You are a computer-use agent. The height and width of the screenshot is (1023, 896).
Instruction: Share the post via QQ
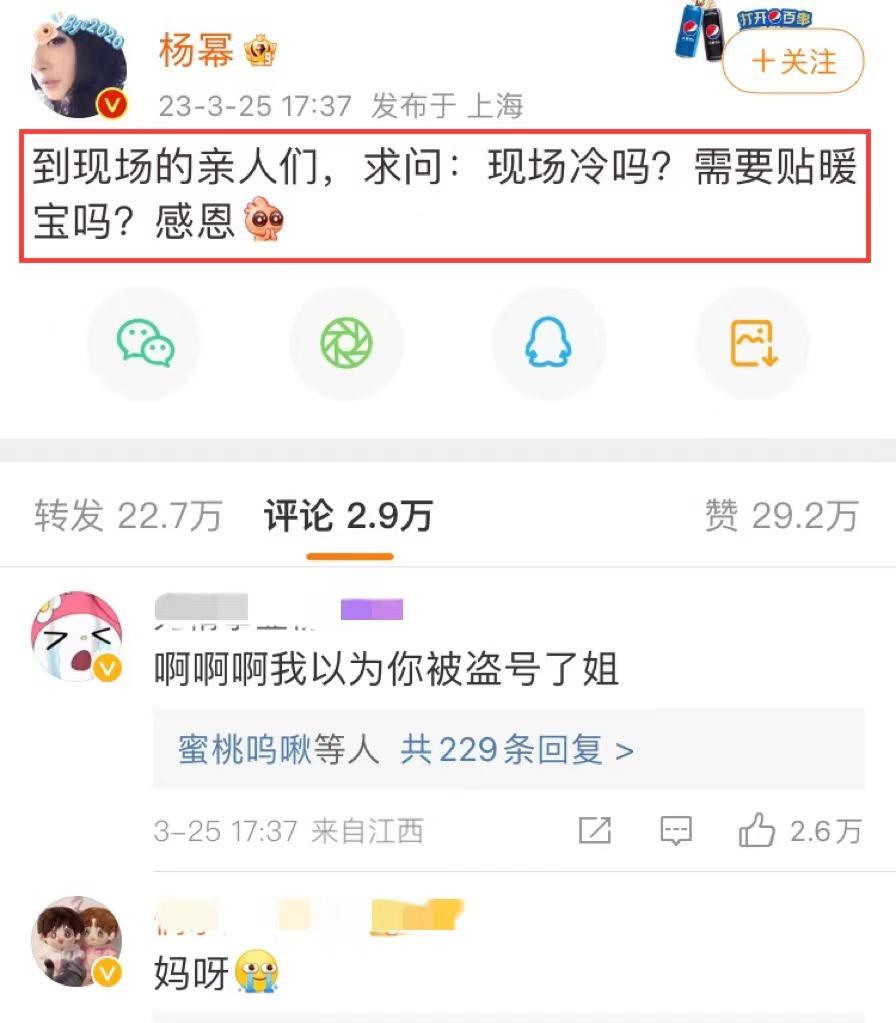(x=549, y=343)
